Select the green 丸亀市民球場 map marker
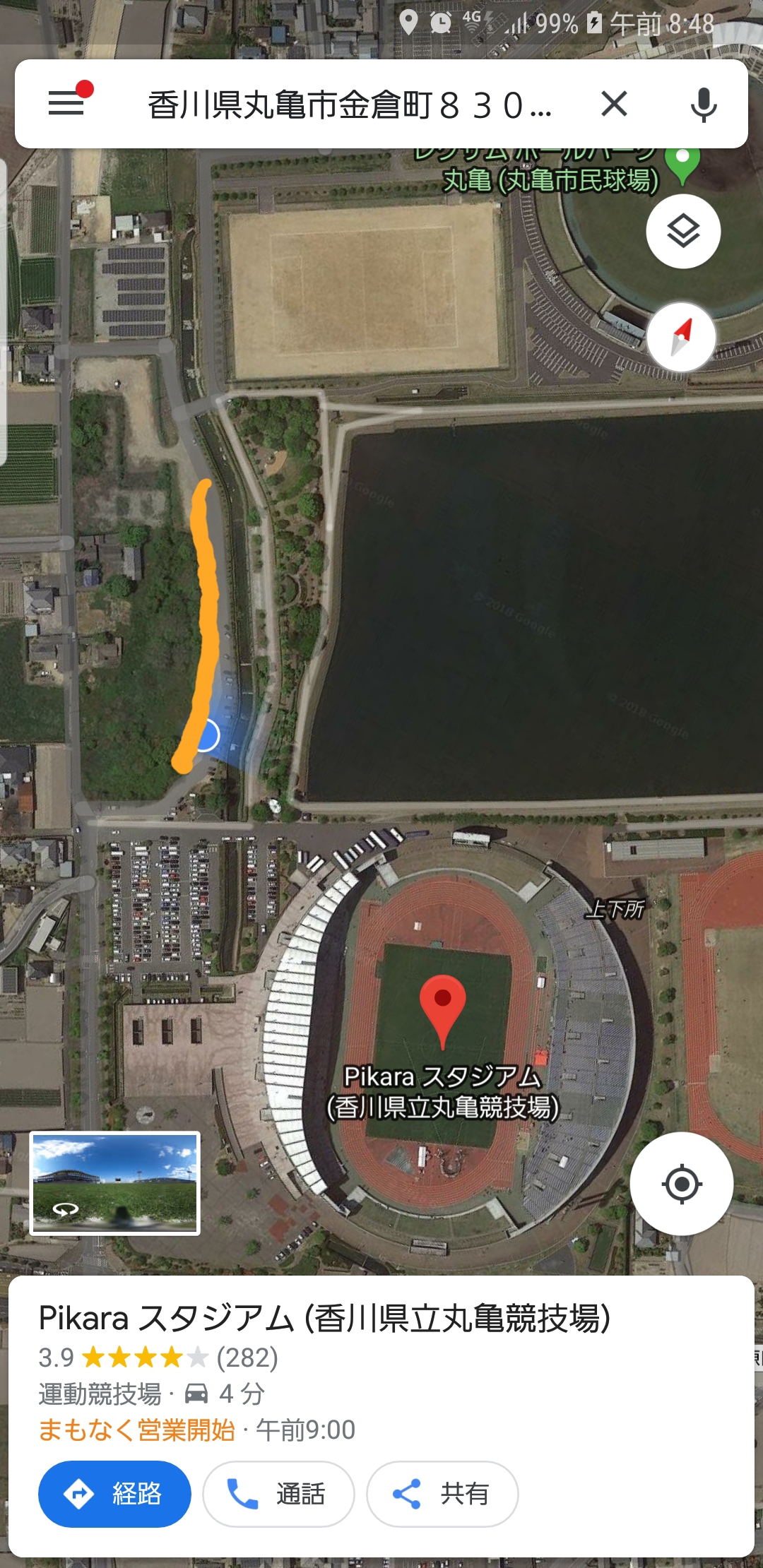Screen dimensions: 763x1568 pos(682,164)
